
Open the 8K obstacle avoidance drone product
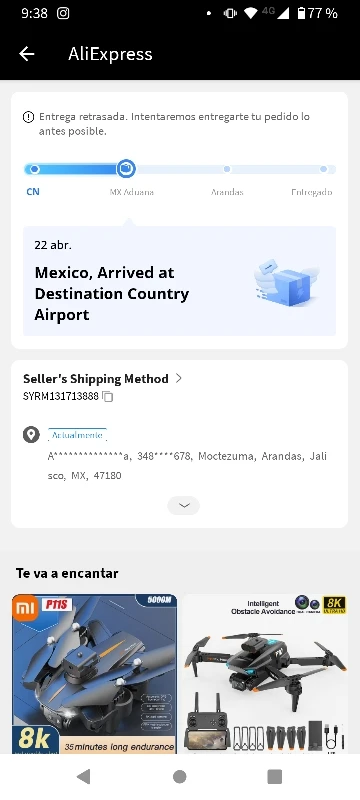click(265, 673)
